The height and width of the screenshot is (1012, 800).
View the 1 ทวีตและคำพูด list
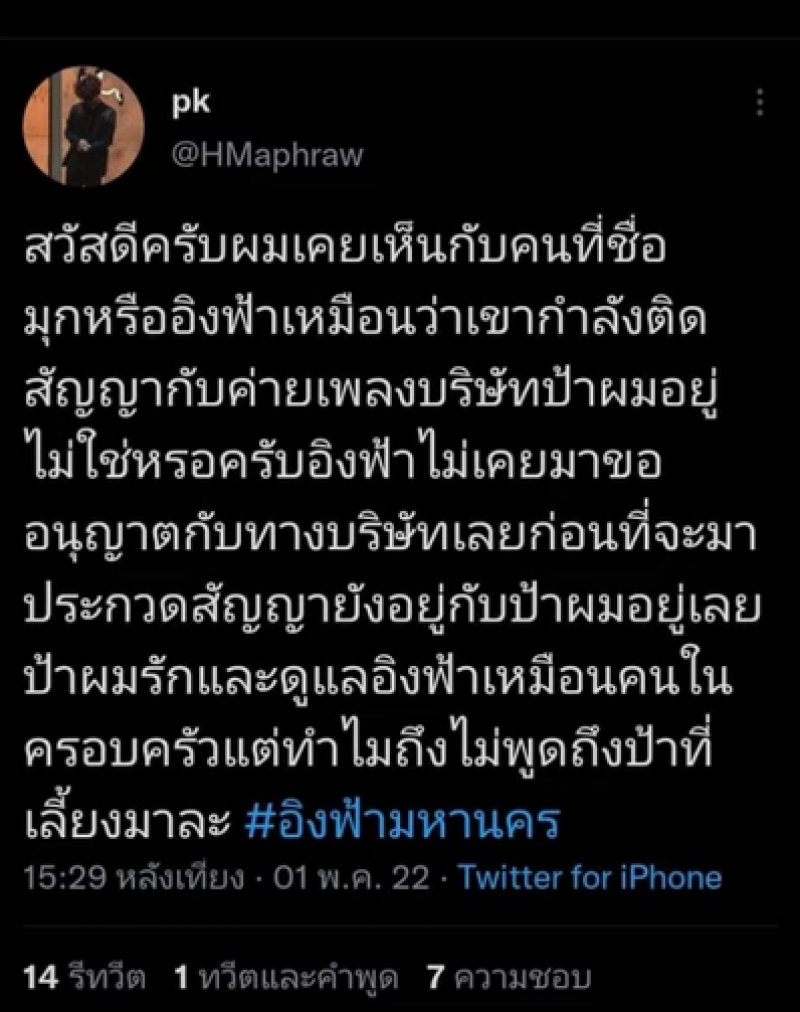pos(285,977)
